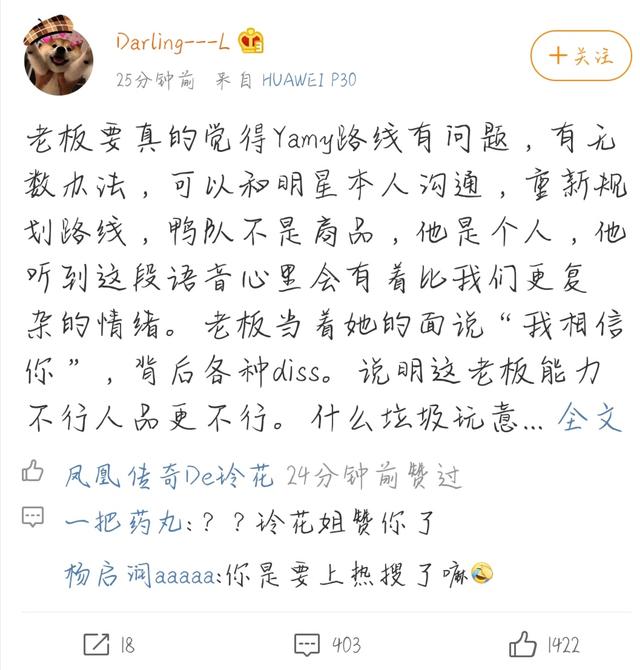Open 凤凰传奇De玲花's profile link
Screen dimensions: 640x670
170,476
